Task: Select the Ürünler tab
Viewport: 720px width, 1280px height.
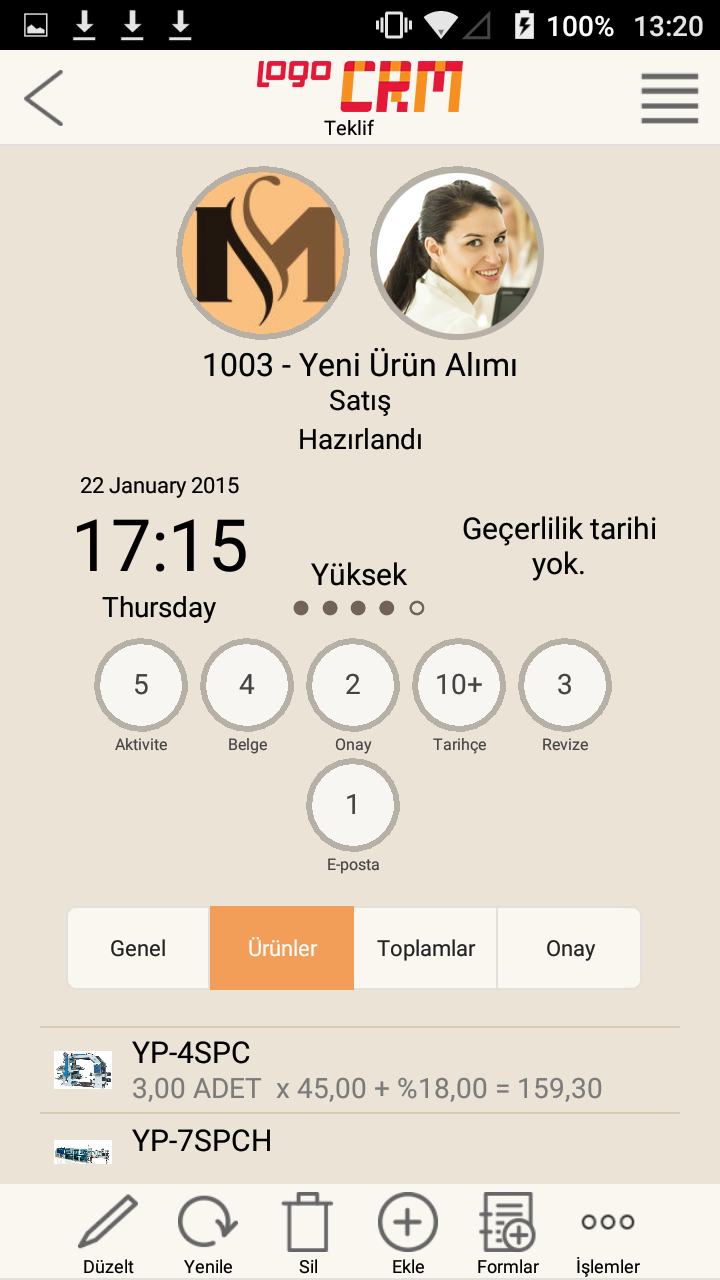Action: pos(282,948)
